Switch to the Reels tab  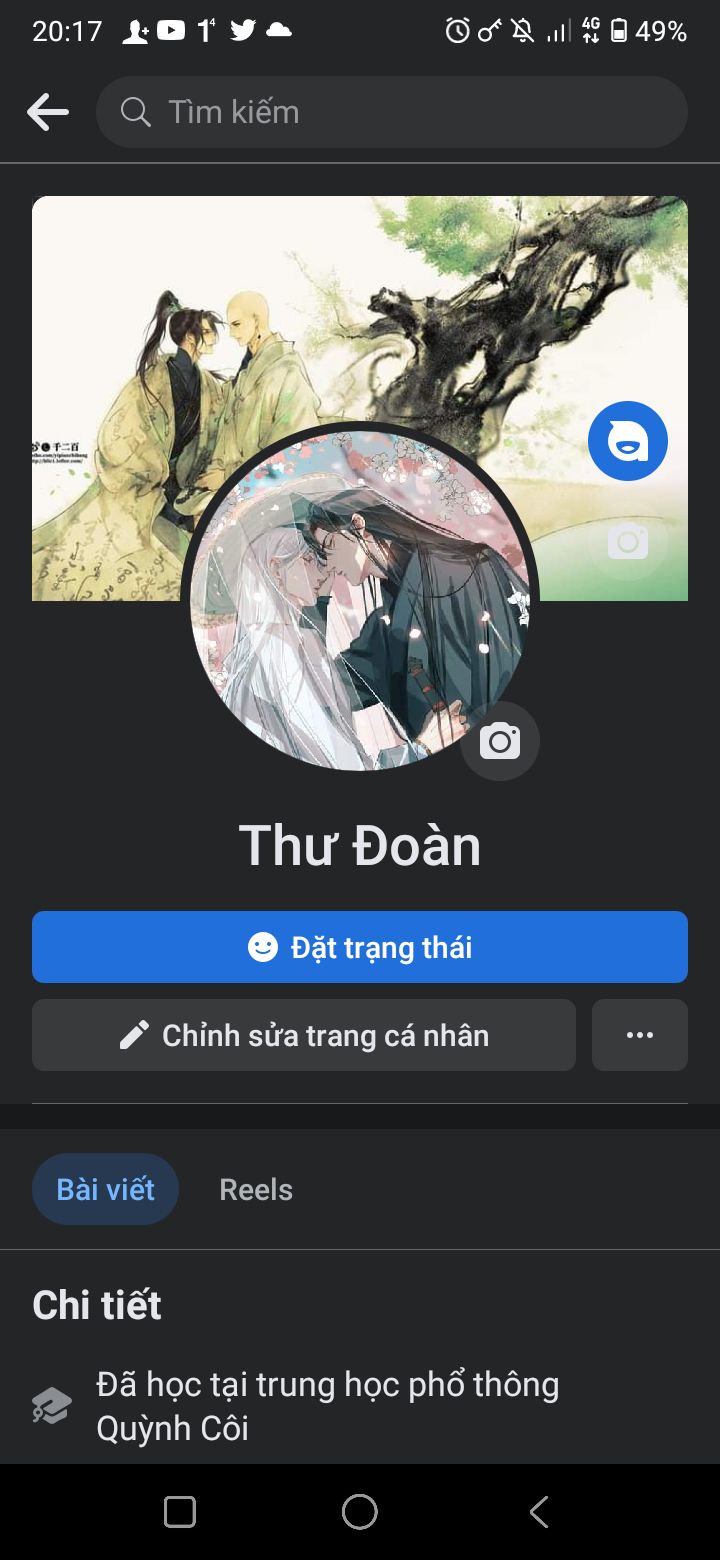(256, 1189)
